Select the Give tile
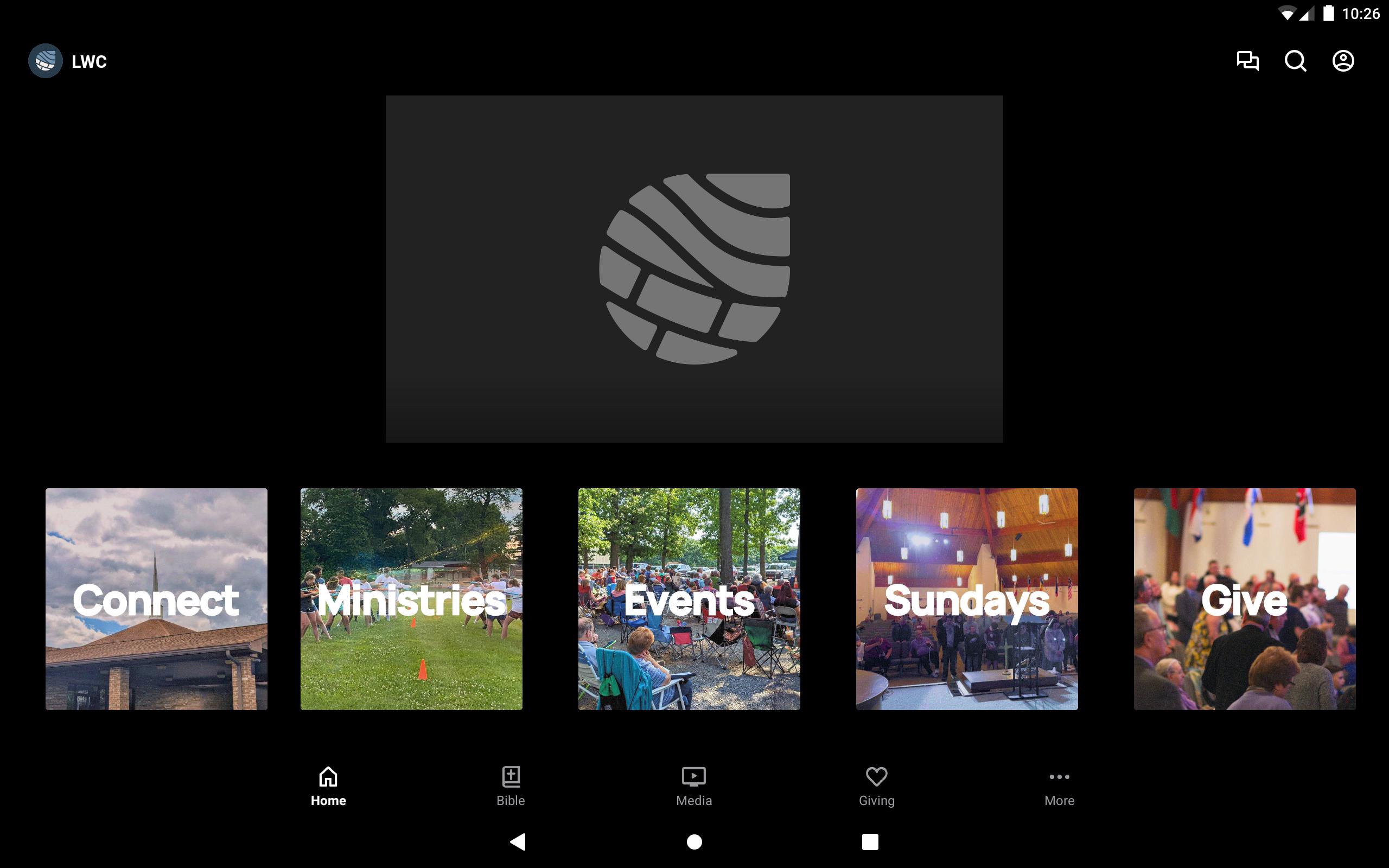This screenshot has width=1389, height=868. (1244, 599)
